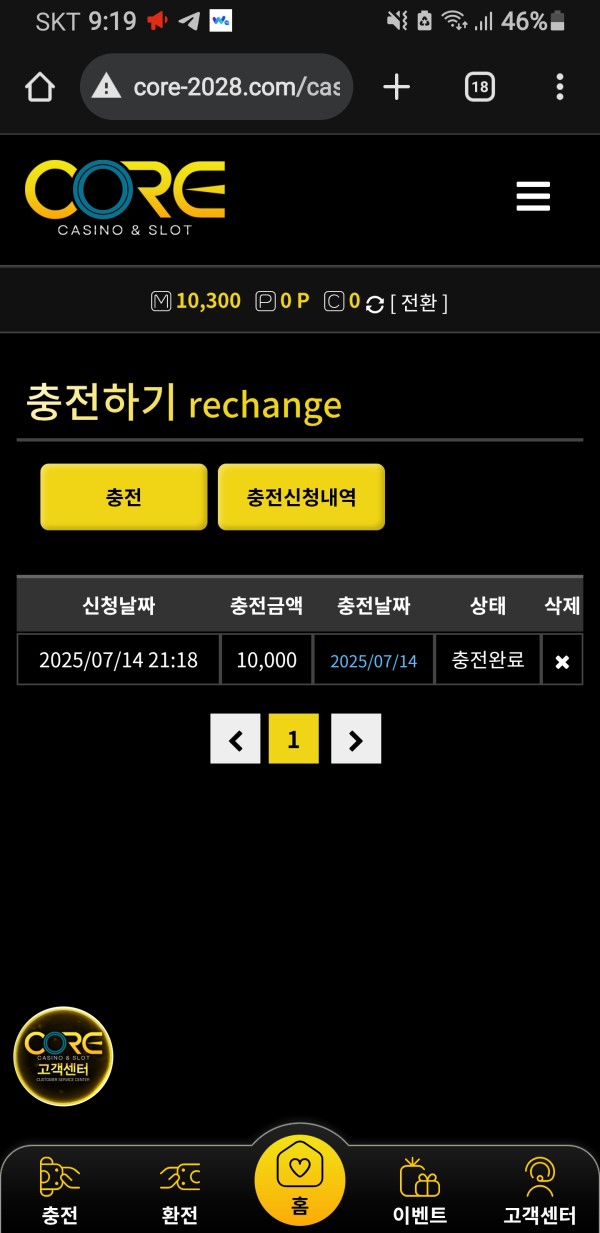Tap the browser address bar

point(215,88)
